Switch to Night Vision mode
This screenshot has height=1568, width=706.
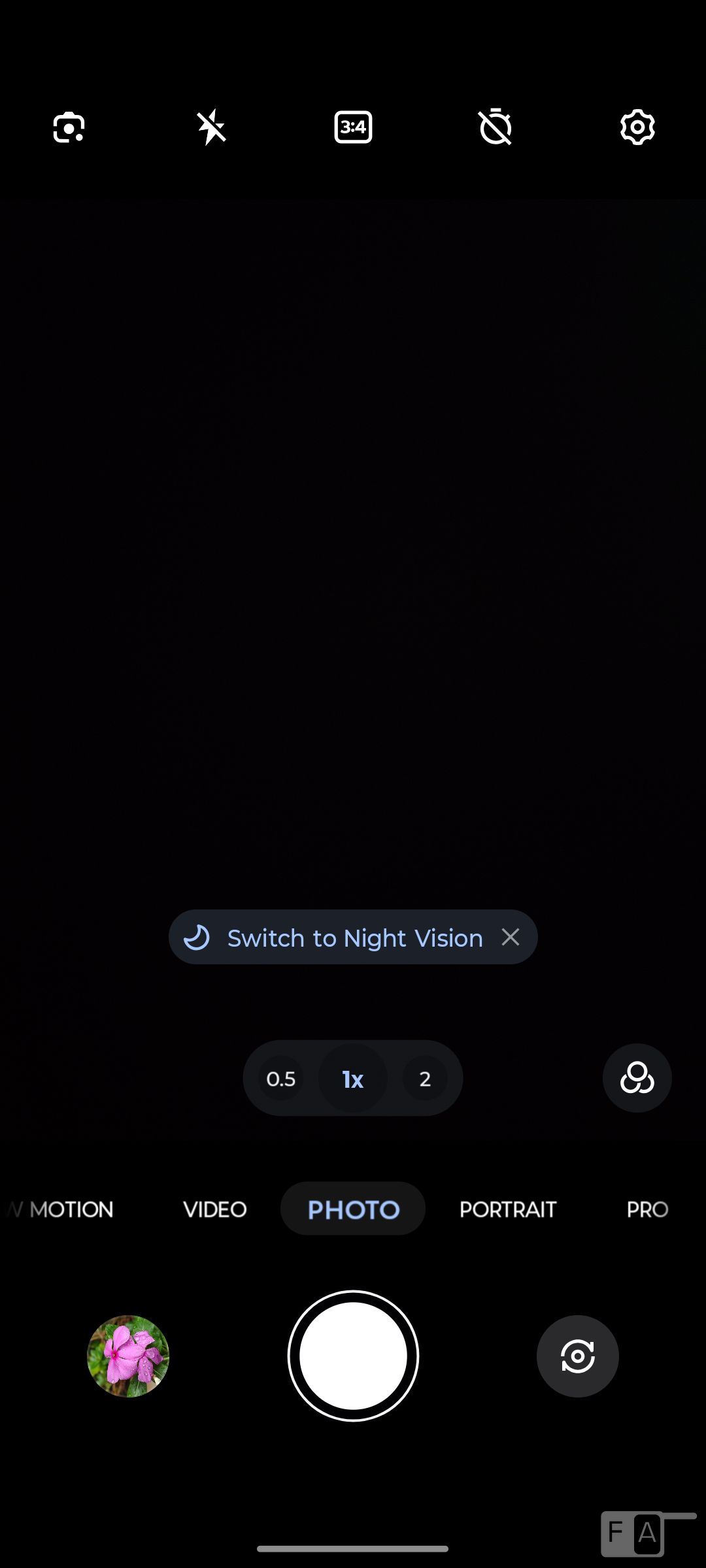point(340,938)
